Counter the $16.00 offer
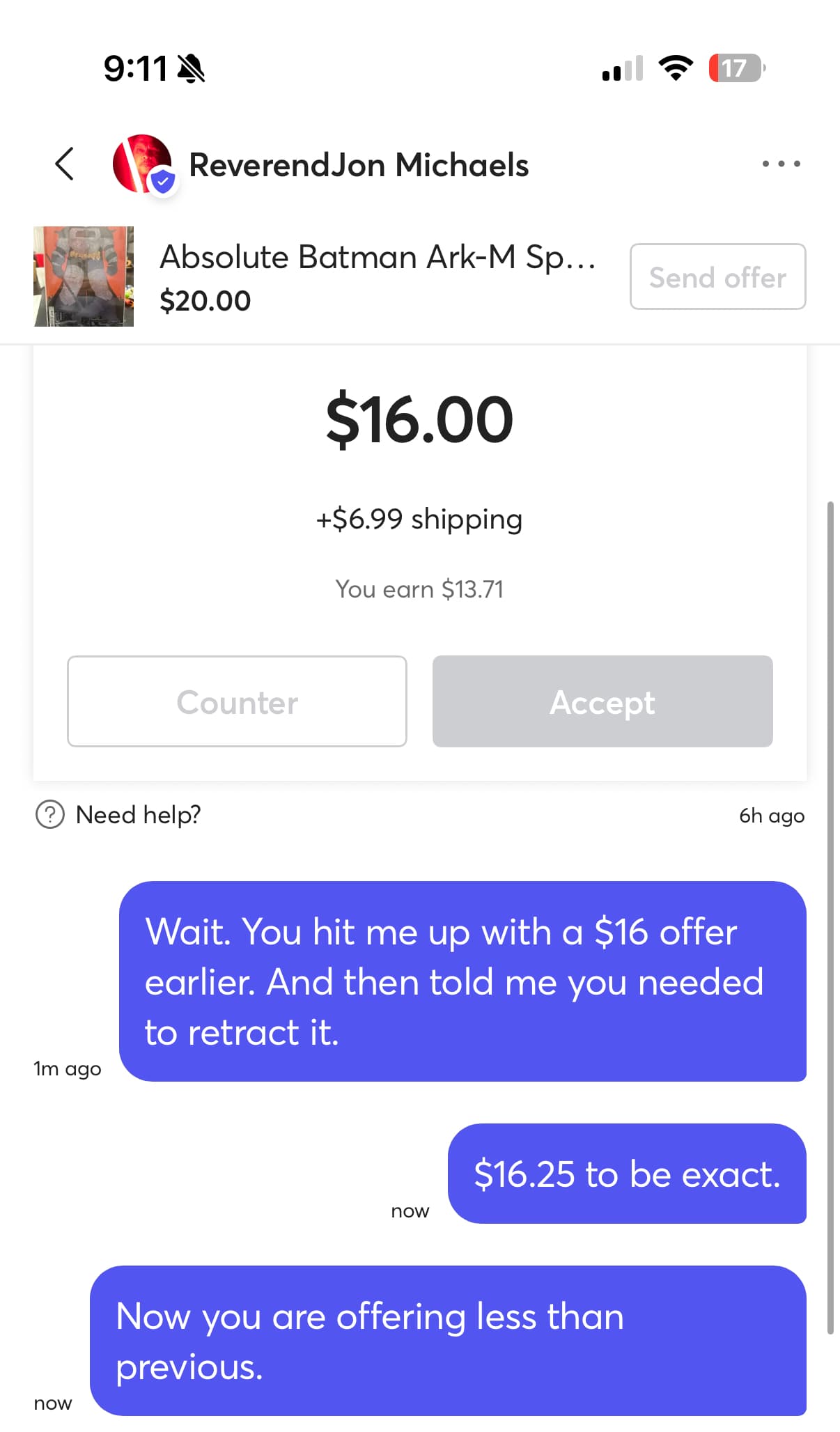 click(237, 701)
